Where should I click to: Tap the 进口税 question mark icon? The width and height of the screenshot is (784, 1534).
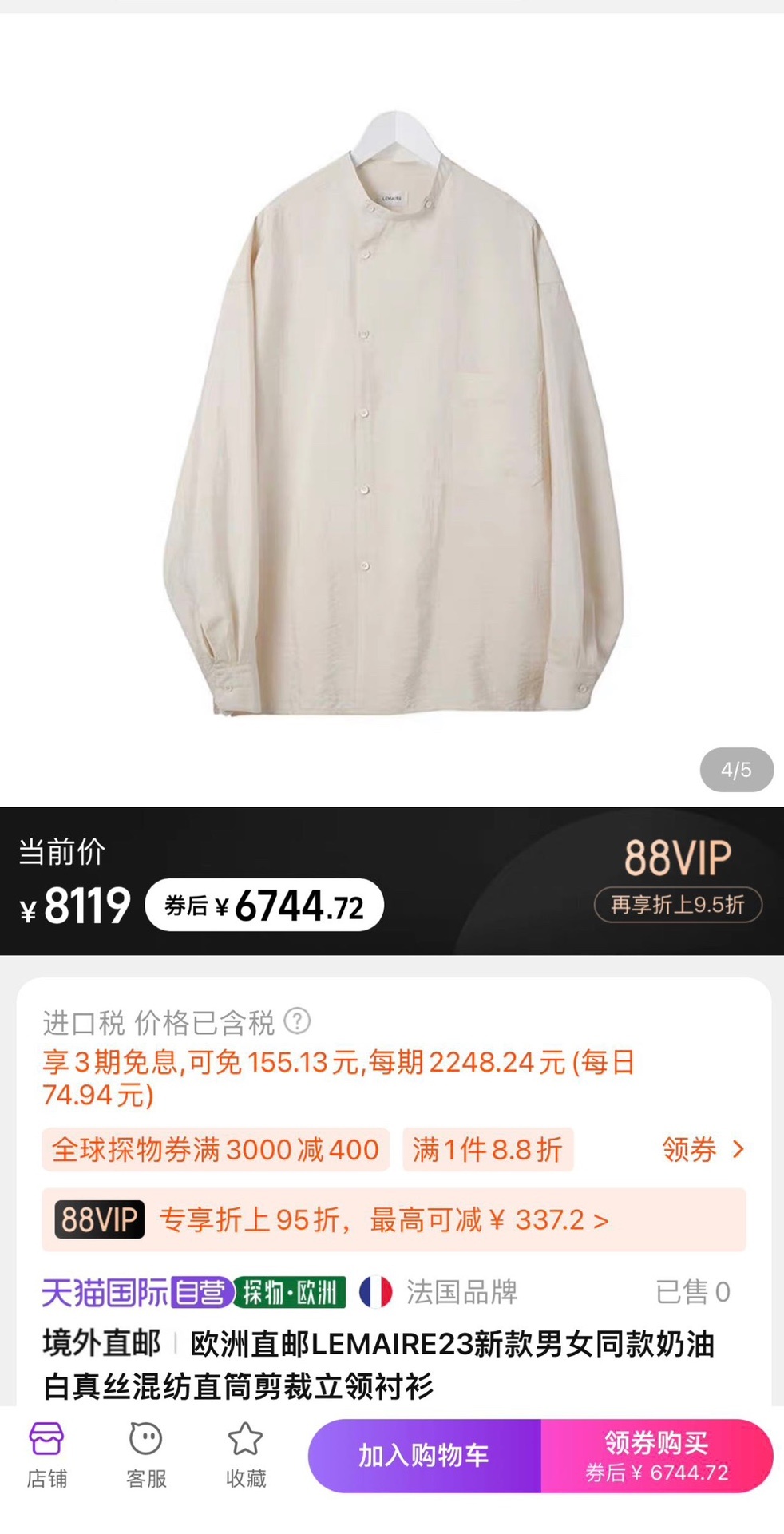click(298, 1021)
